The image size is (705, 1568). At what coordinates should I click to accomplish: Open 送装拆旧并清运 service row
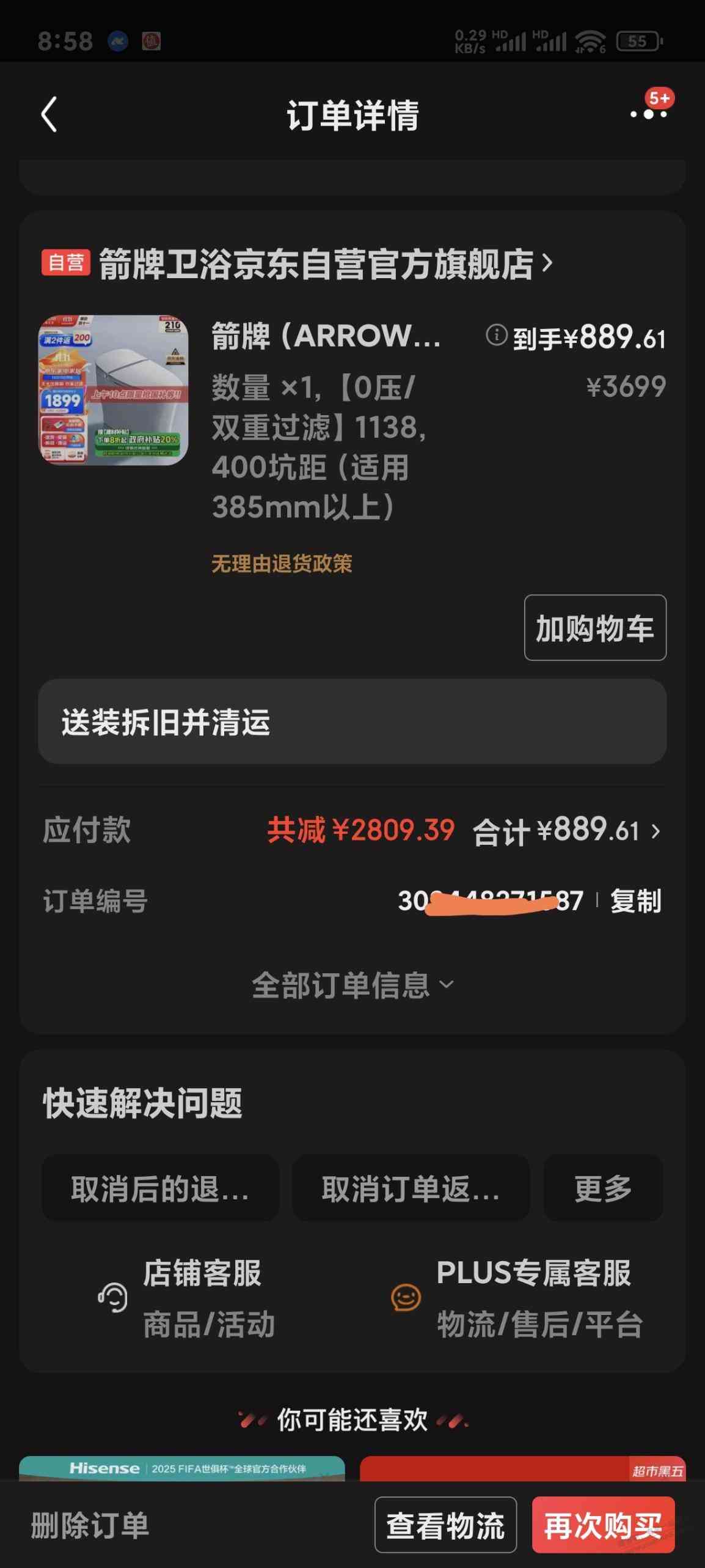[x=352, y=721]
